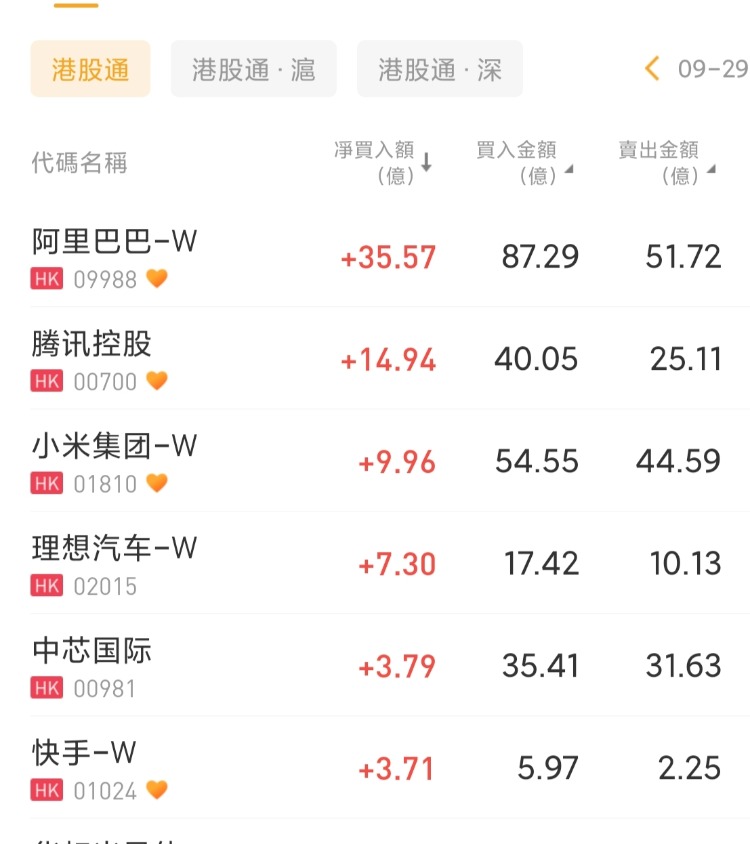Open the 阿里巴巴-W stock row
The height and width of the screenshot is (844, 750).
(x=114, y=256)
